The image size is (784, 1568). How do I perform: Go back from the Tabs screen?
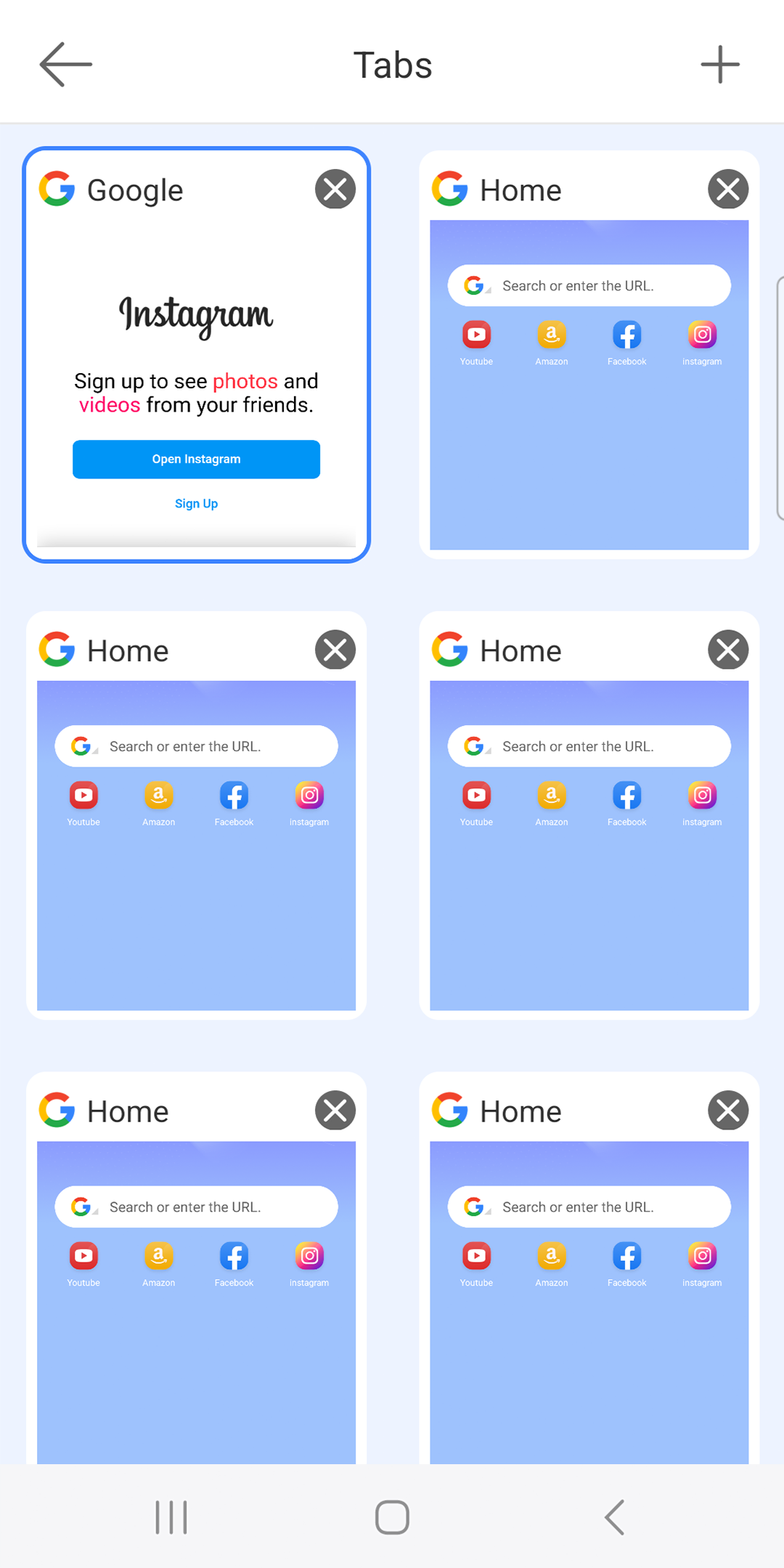click(65, 65)
